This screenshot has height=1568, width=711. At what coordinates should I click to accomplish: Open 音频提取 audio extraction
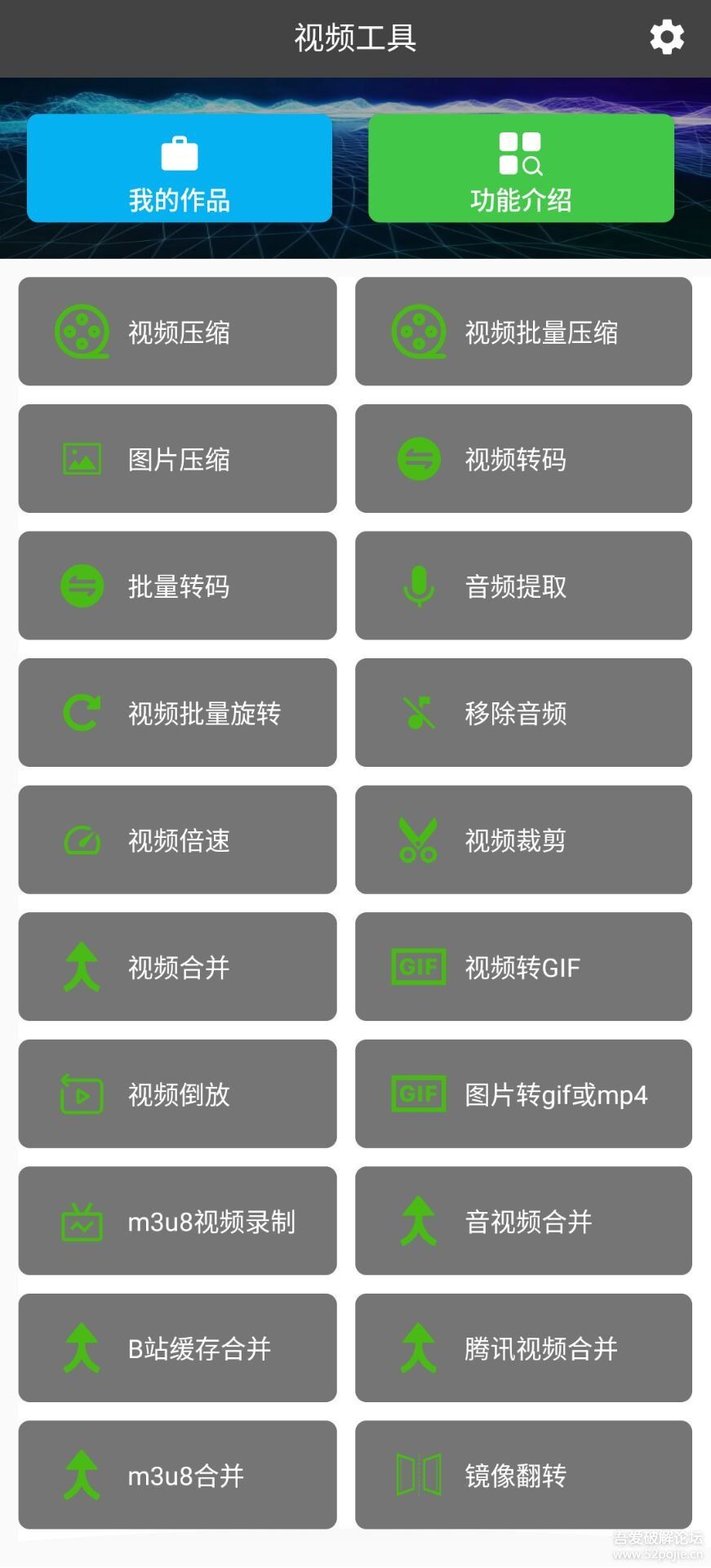click(523, 586)
